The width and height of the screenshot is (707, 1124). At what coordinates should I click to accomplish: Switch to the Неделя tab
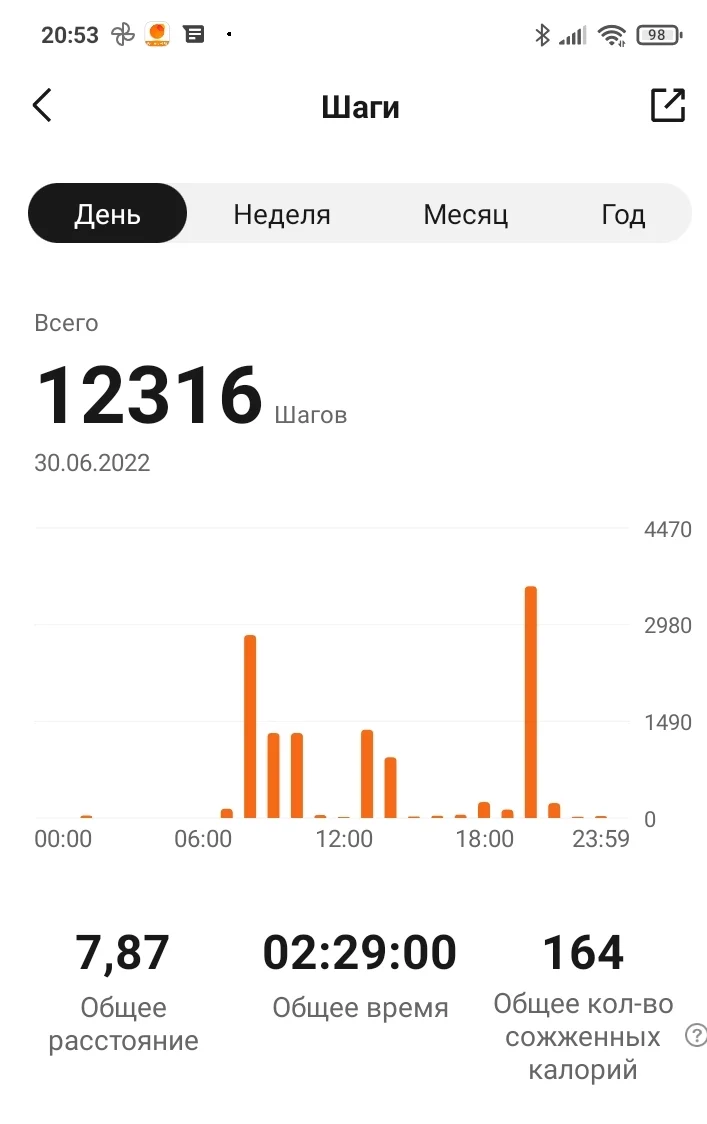click(282, 214)
